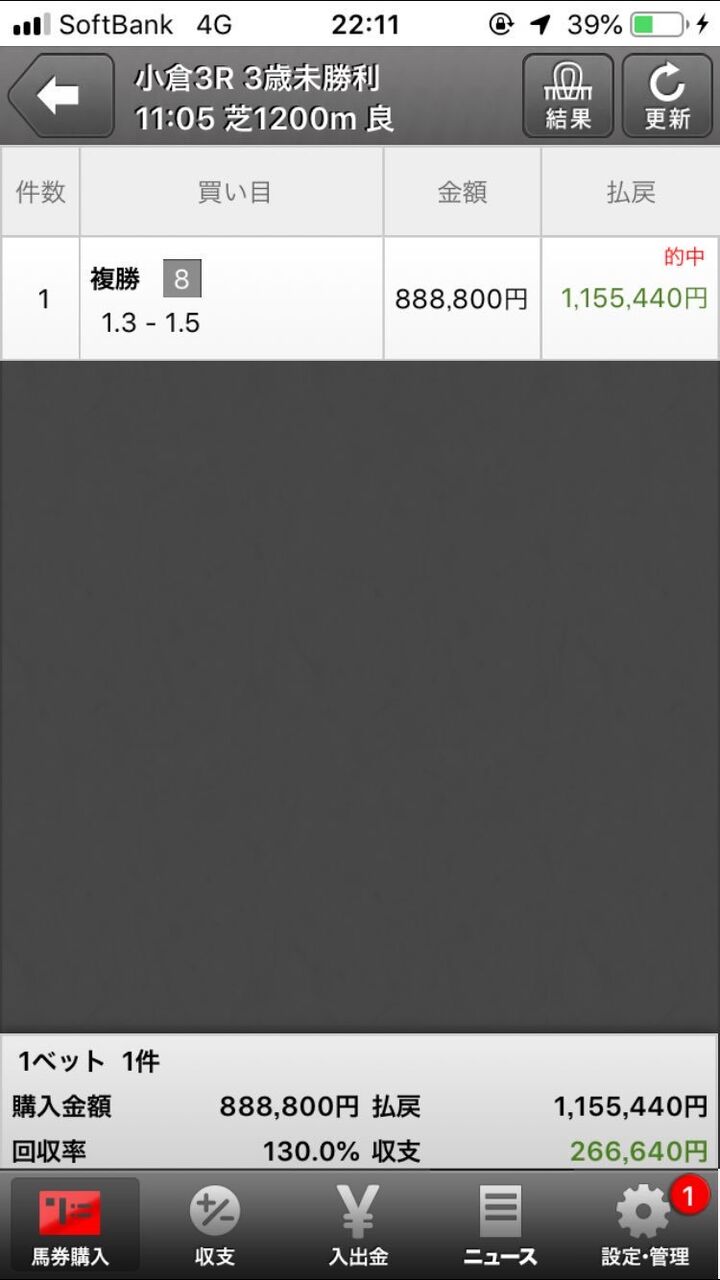The height and width of the screenshot is (1280, 720).
Task: Open the 結果 race results
Action: click(568, 96)
